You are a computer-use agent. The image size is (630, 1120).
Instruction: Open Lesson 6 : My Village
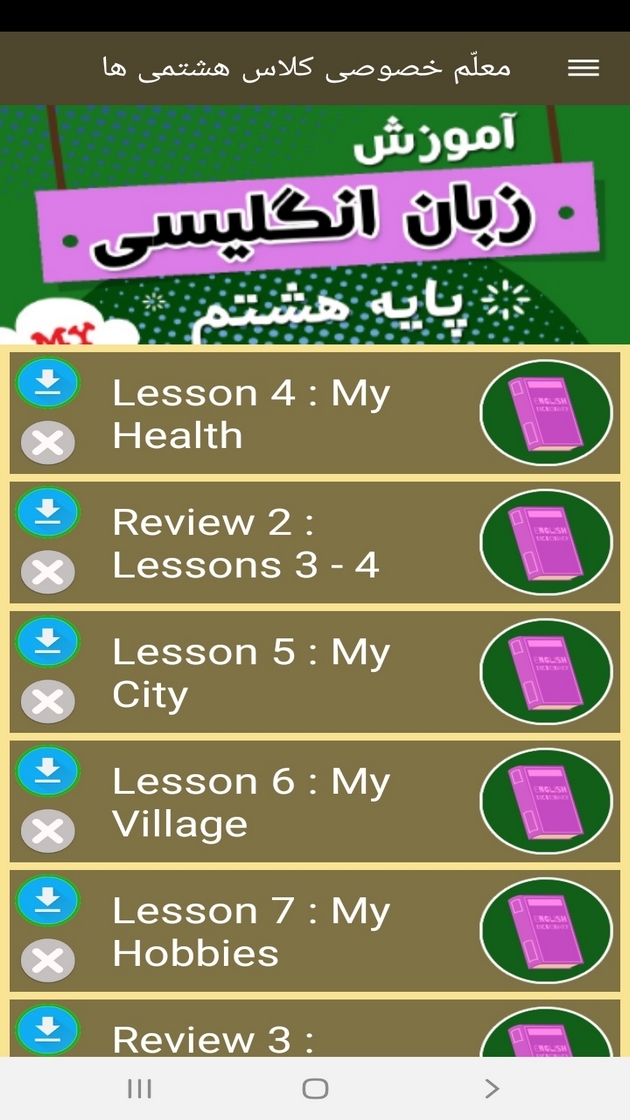[250, 802]
